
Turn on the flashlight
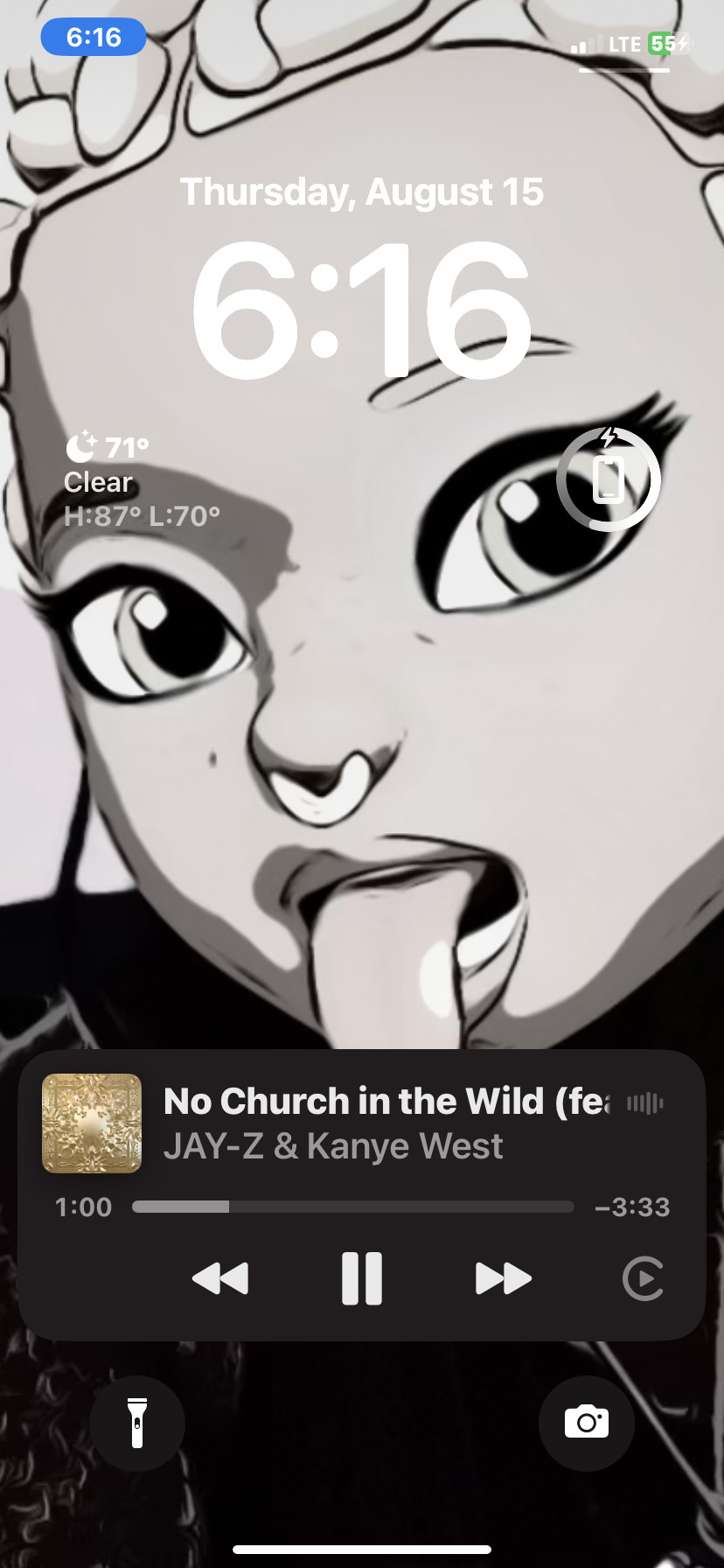click(x=137, y=1423)
